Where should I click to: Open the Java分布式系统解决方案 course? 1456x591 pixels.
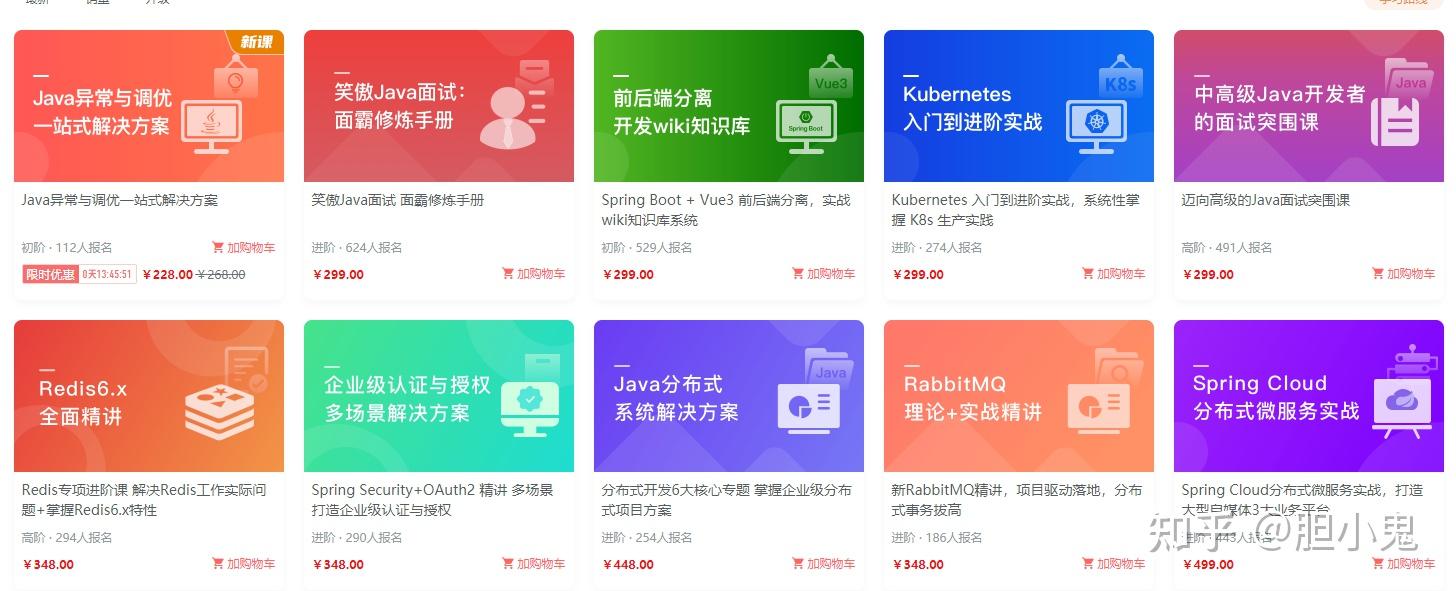click(728, 397)
